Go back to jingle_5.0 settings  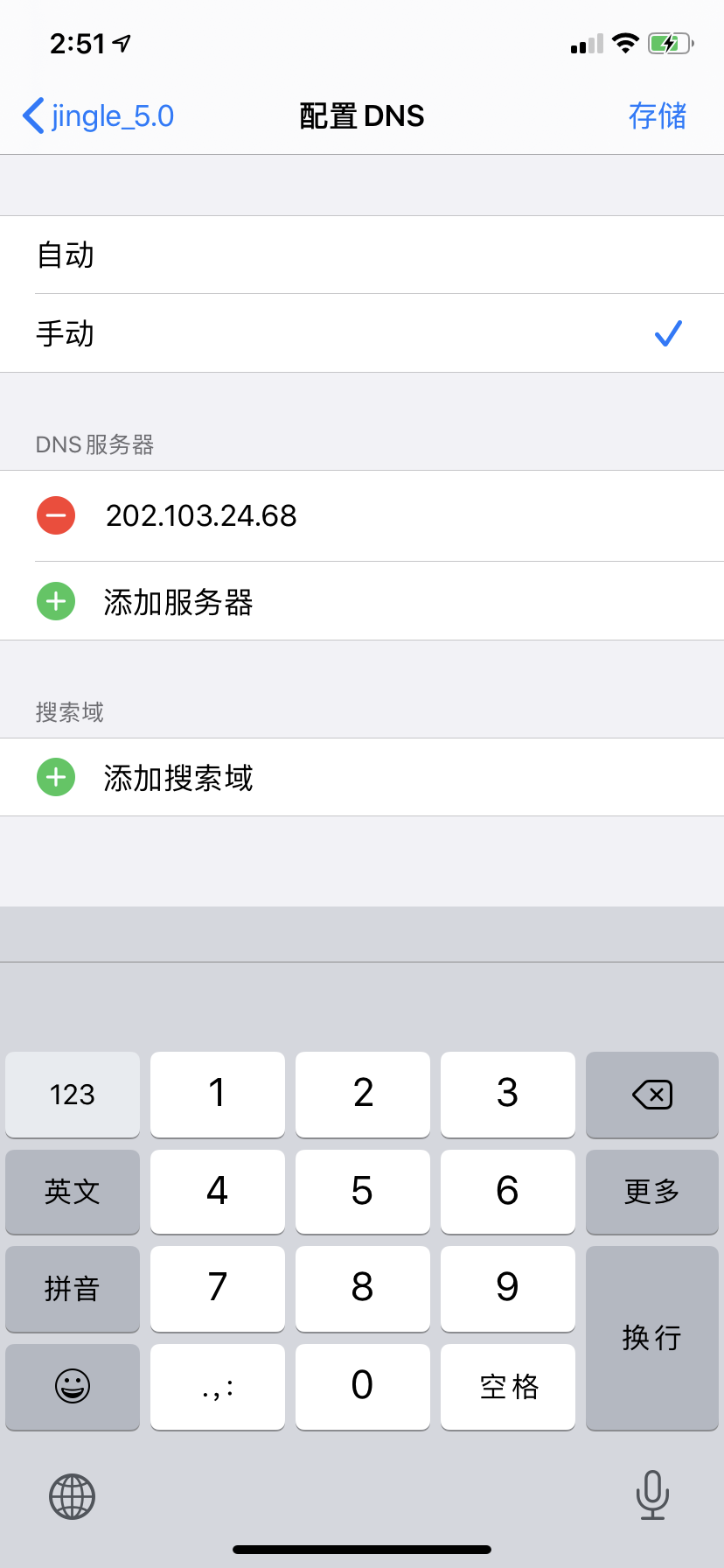[98, 115]
